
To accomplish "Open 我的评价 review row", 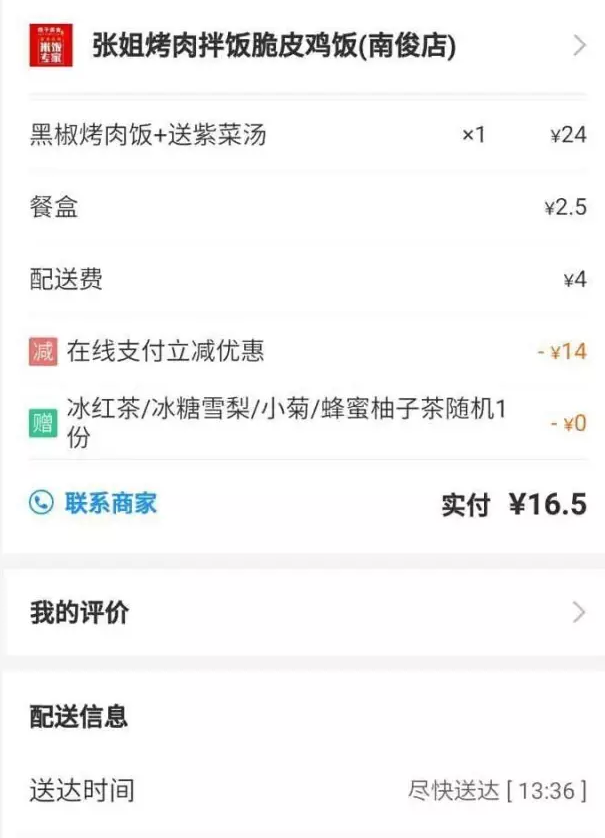I will click(300, 613).
